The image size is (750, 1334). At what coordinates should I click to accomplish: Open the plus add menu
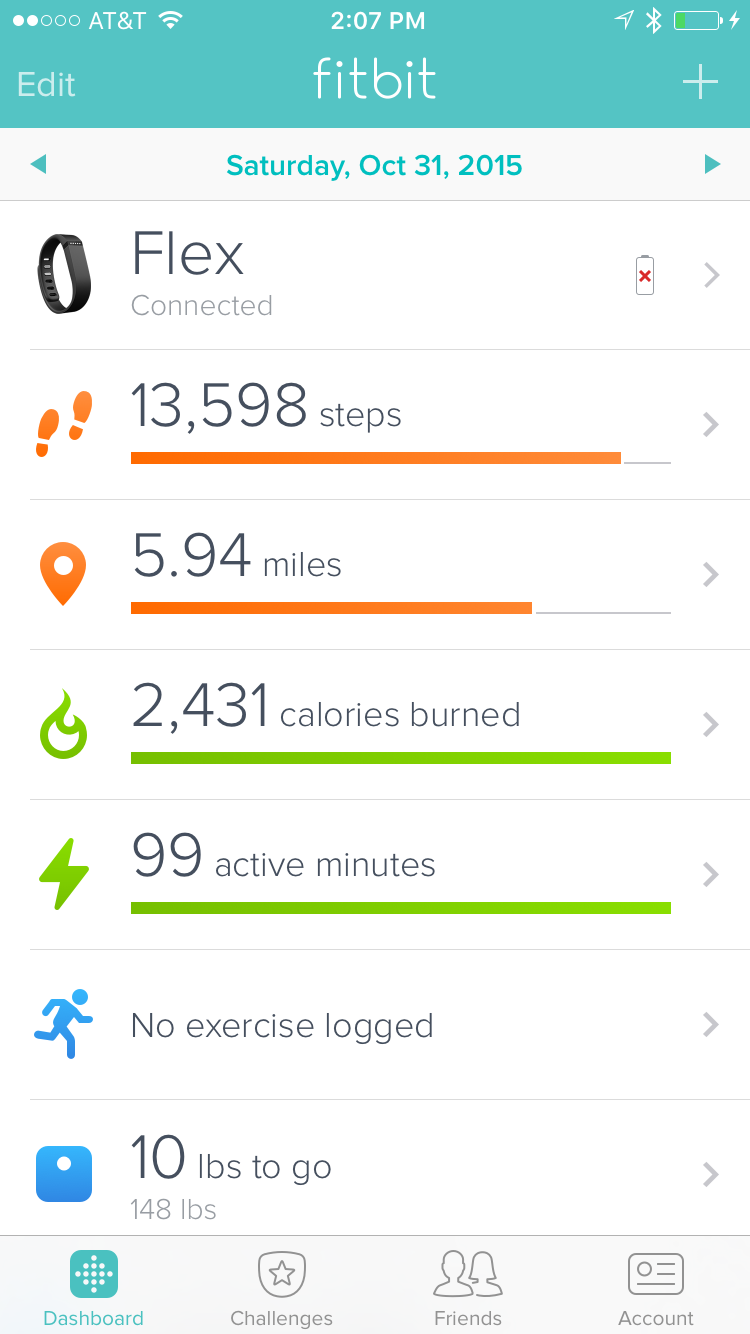click(x=700, y=82)
